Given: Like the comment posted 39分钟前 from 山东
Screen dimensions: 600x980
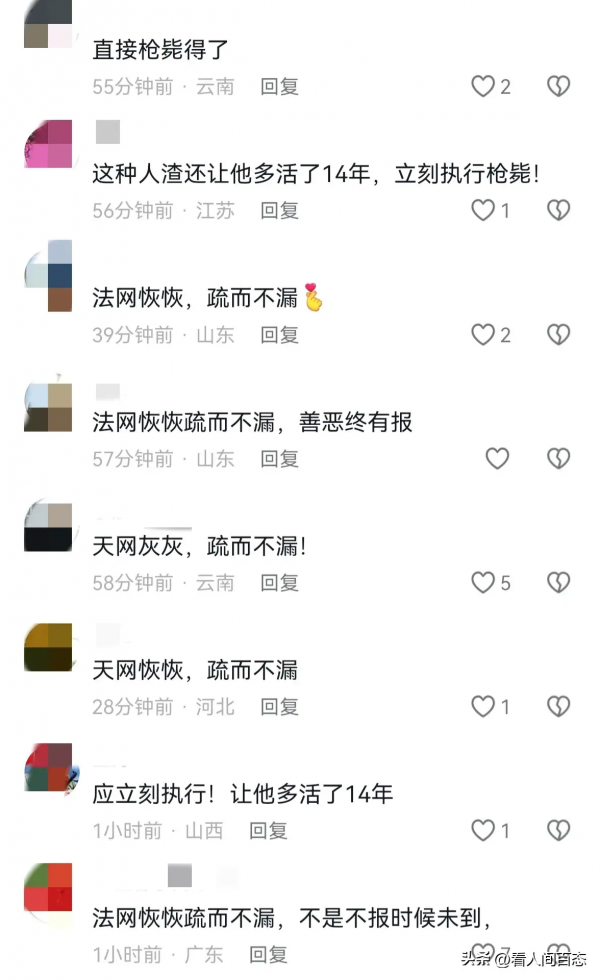Looking at the screenshot, I should pos(484,334).
